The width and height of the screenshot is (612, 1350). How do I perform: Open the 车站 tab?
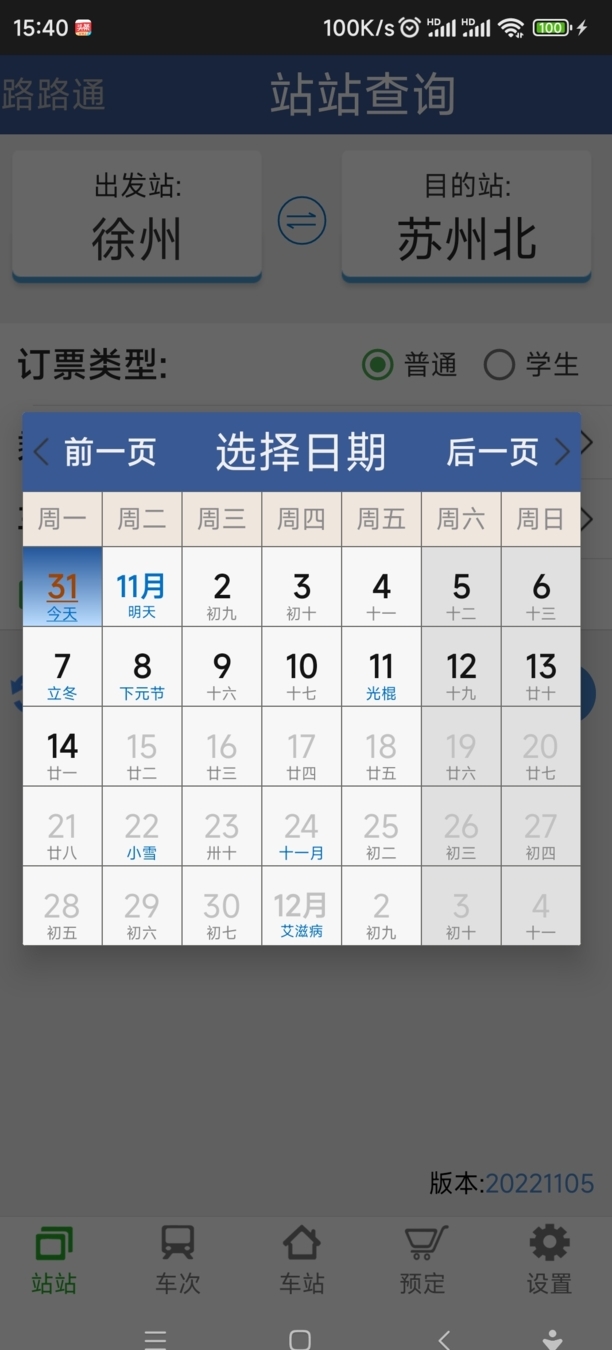(301, 1260)
